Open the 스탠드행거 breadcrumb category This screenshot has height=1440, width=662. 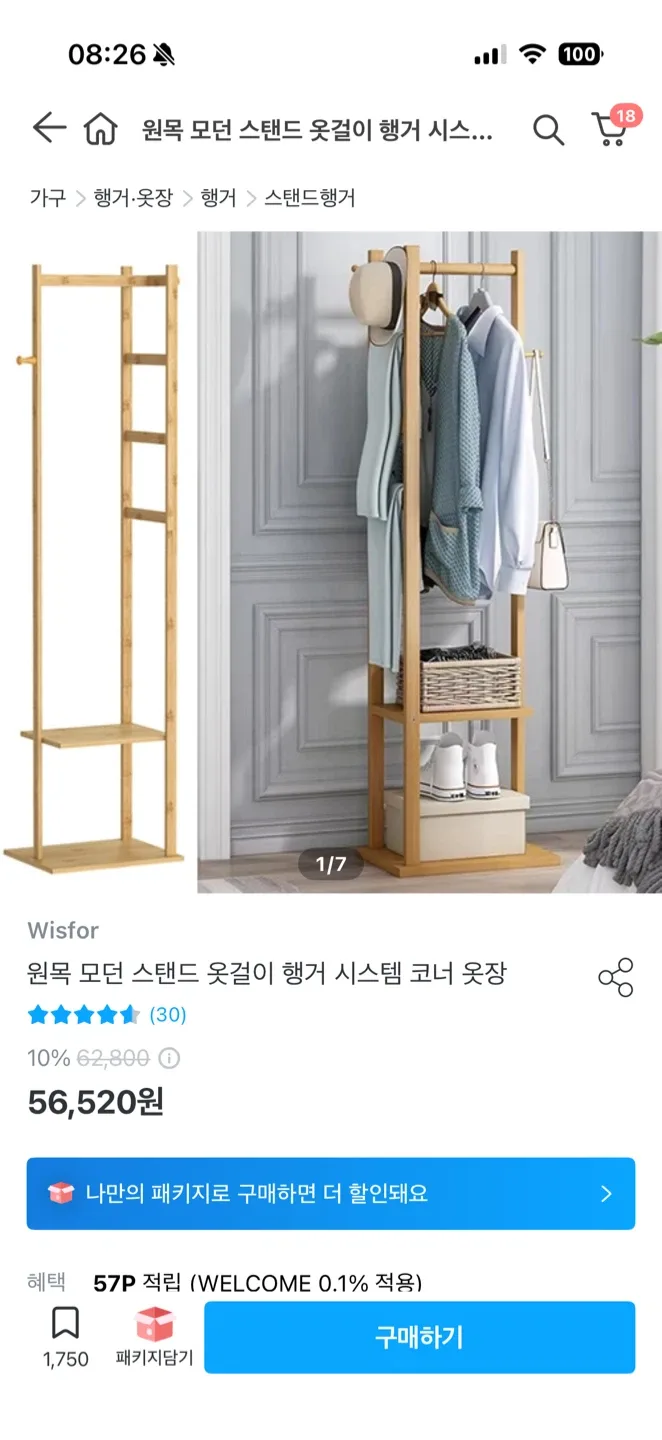tap(309, 198)
